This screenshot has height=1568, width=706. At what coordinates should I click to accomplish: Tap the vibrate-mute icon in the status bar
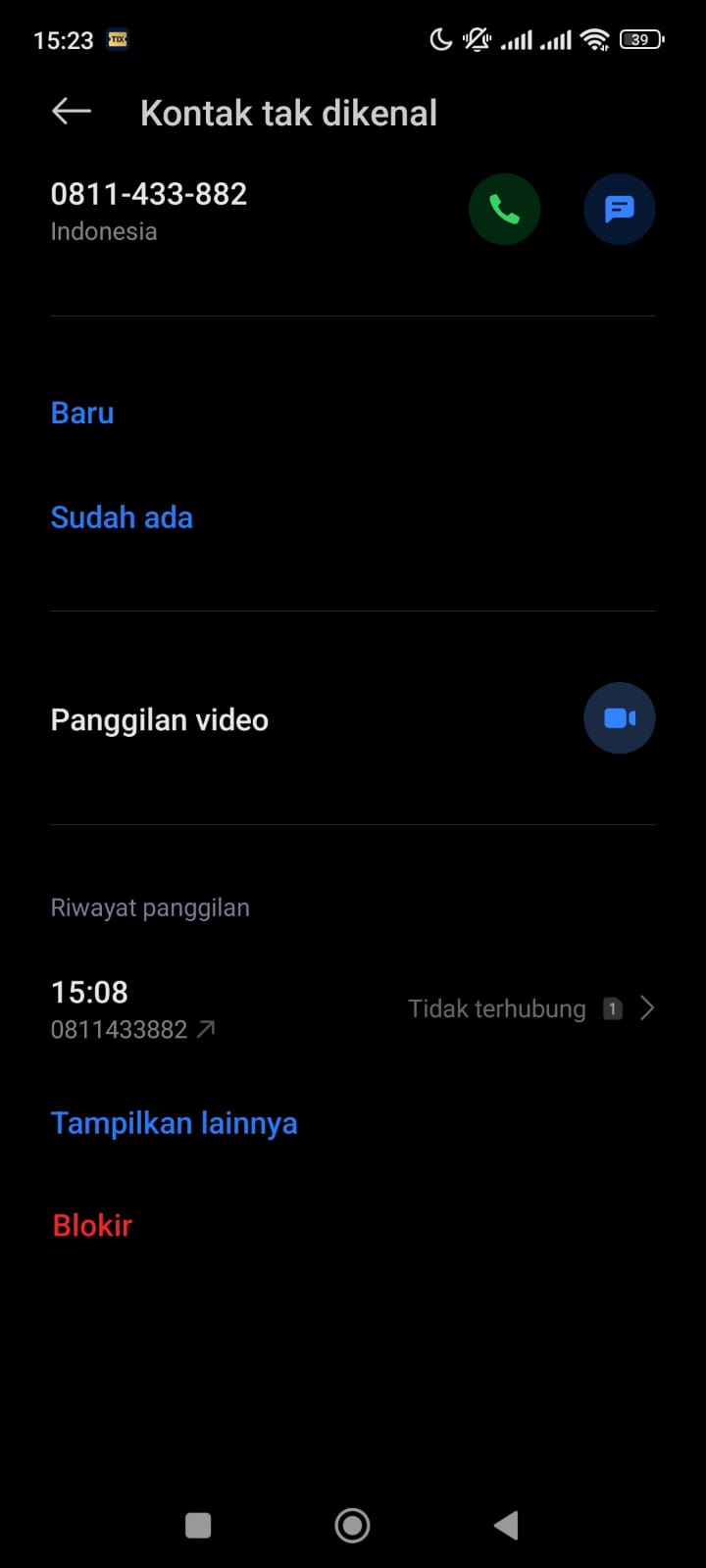point(476,38)
